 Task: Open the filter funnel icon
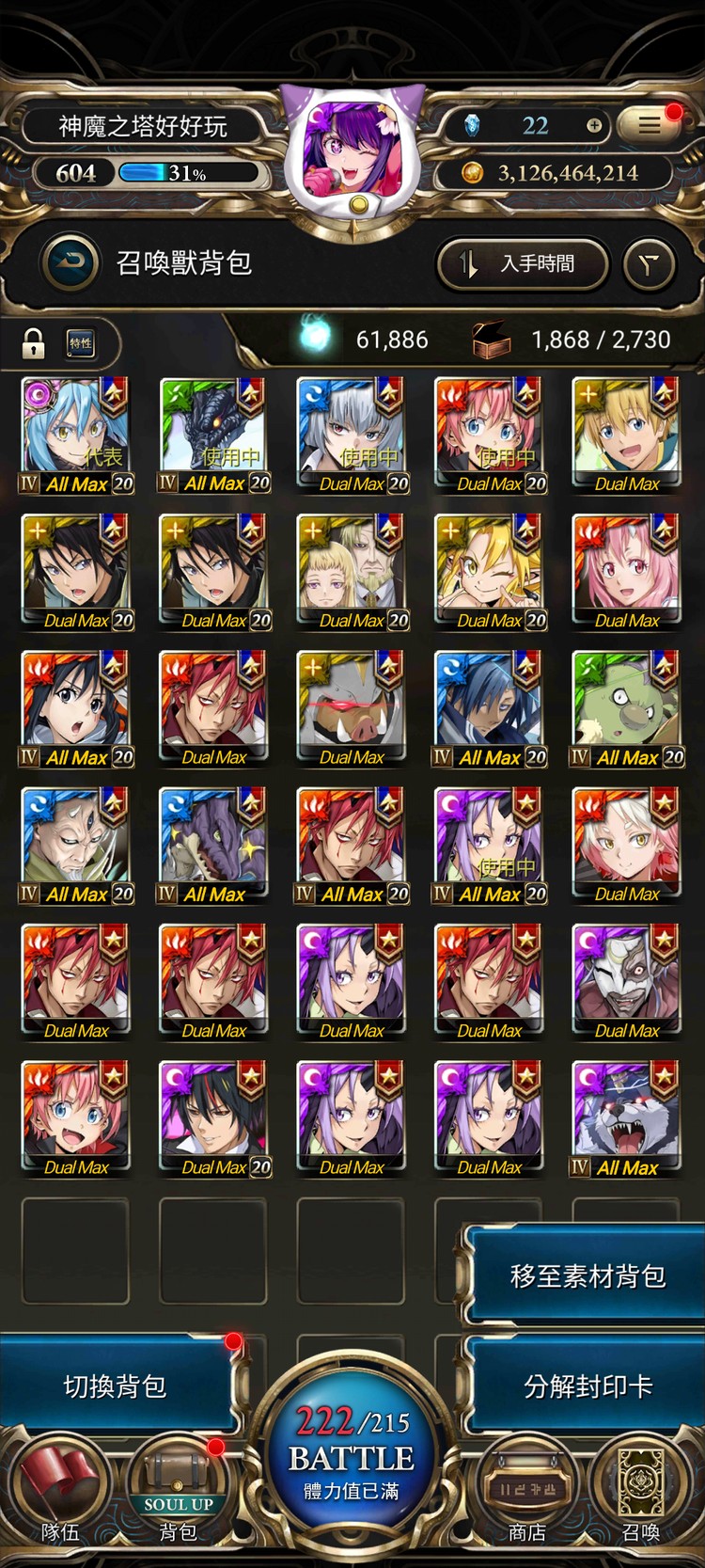[x=649, y=265]
